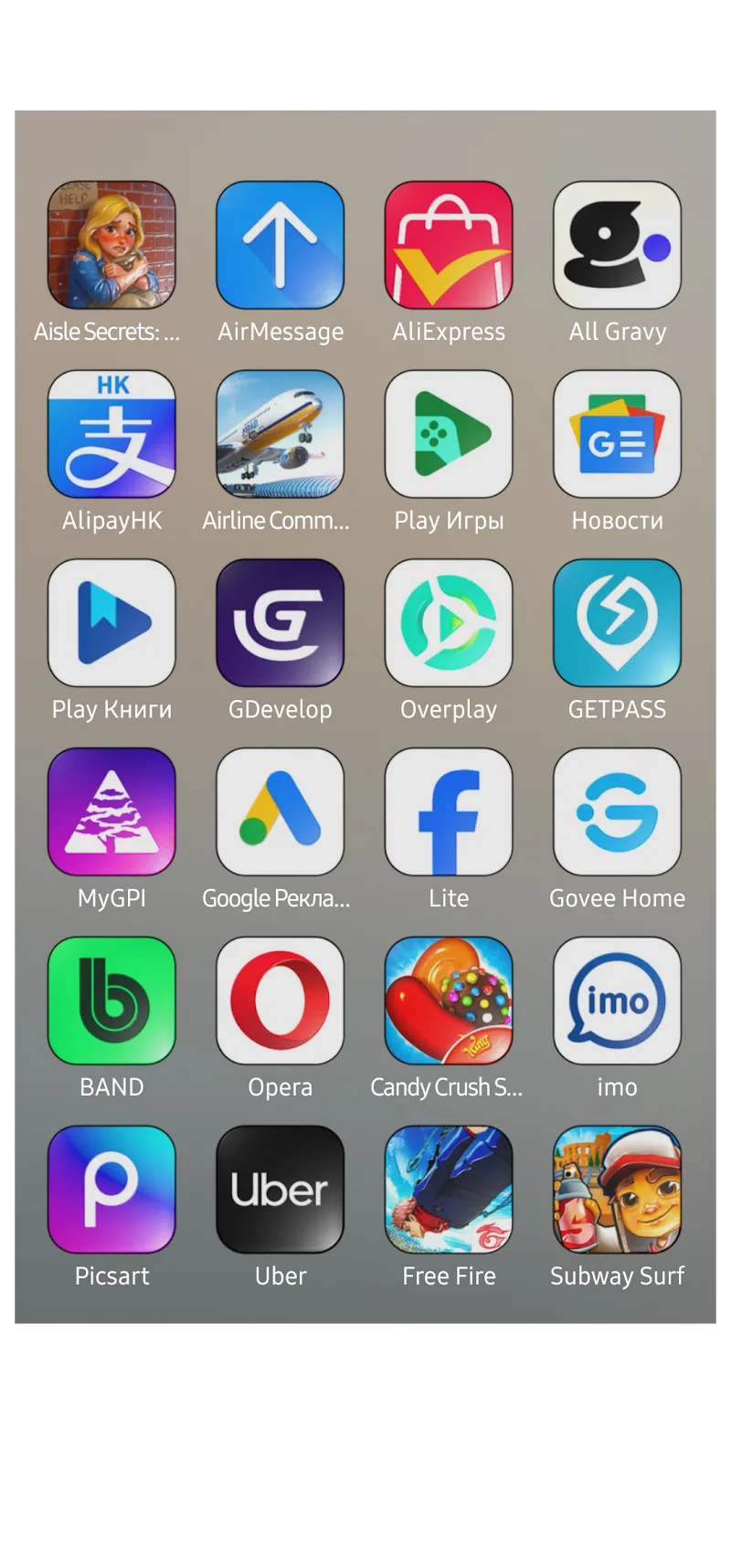
Task: Launch Subway Surf game
Action: (617, 1188)
